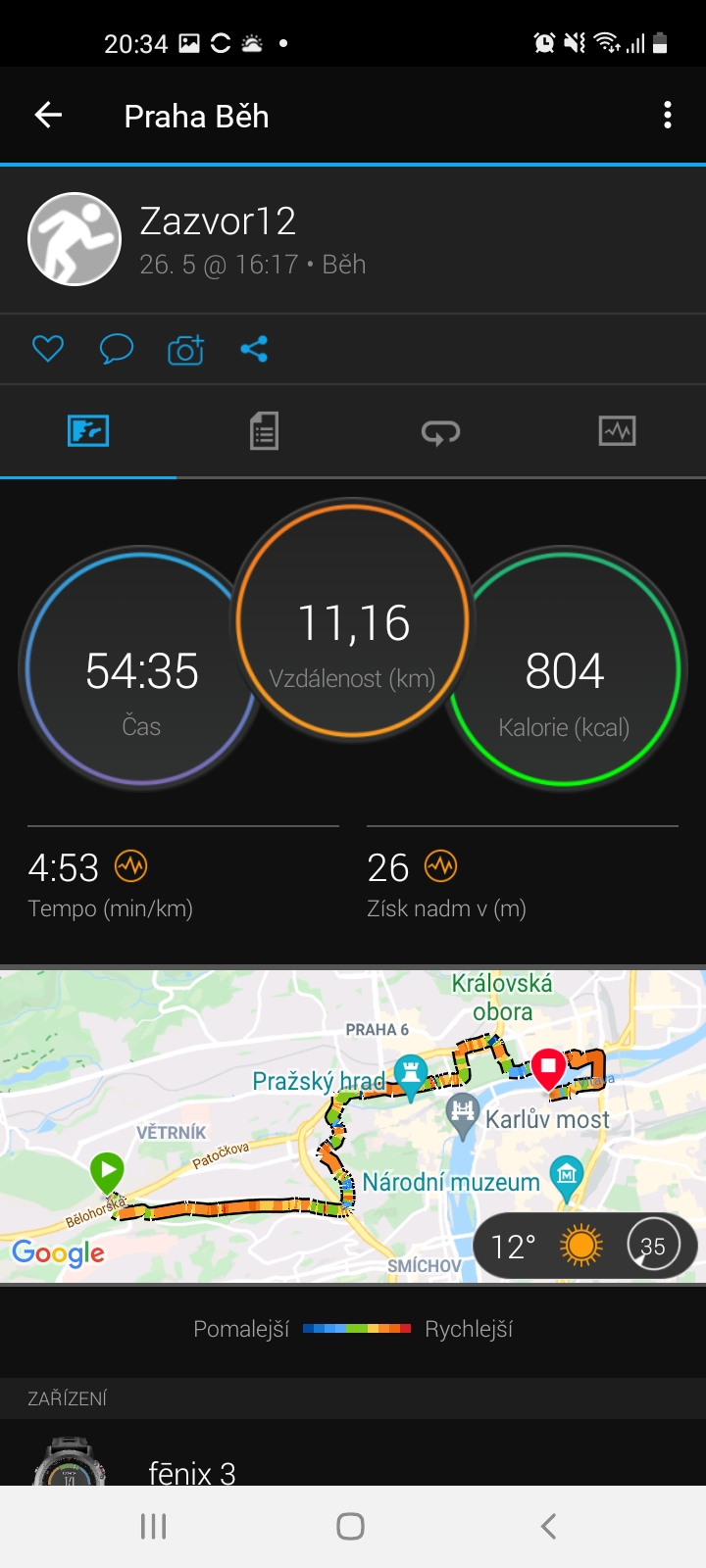Image resolution: width=706 pixels, height=1568 pixels.
Task: Share the Praha Běh activity
Action: point(254,349)
